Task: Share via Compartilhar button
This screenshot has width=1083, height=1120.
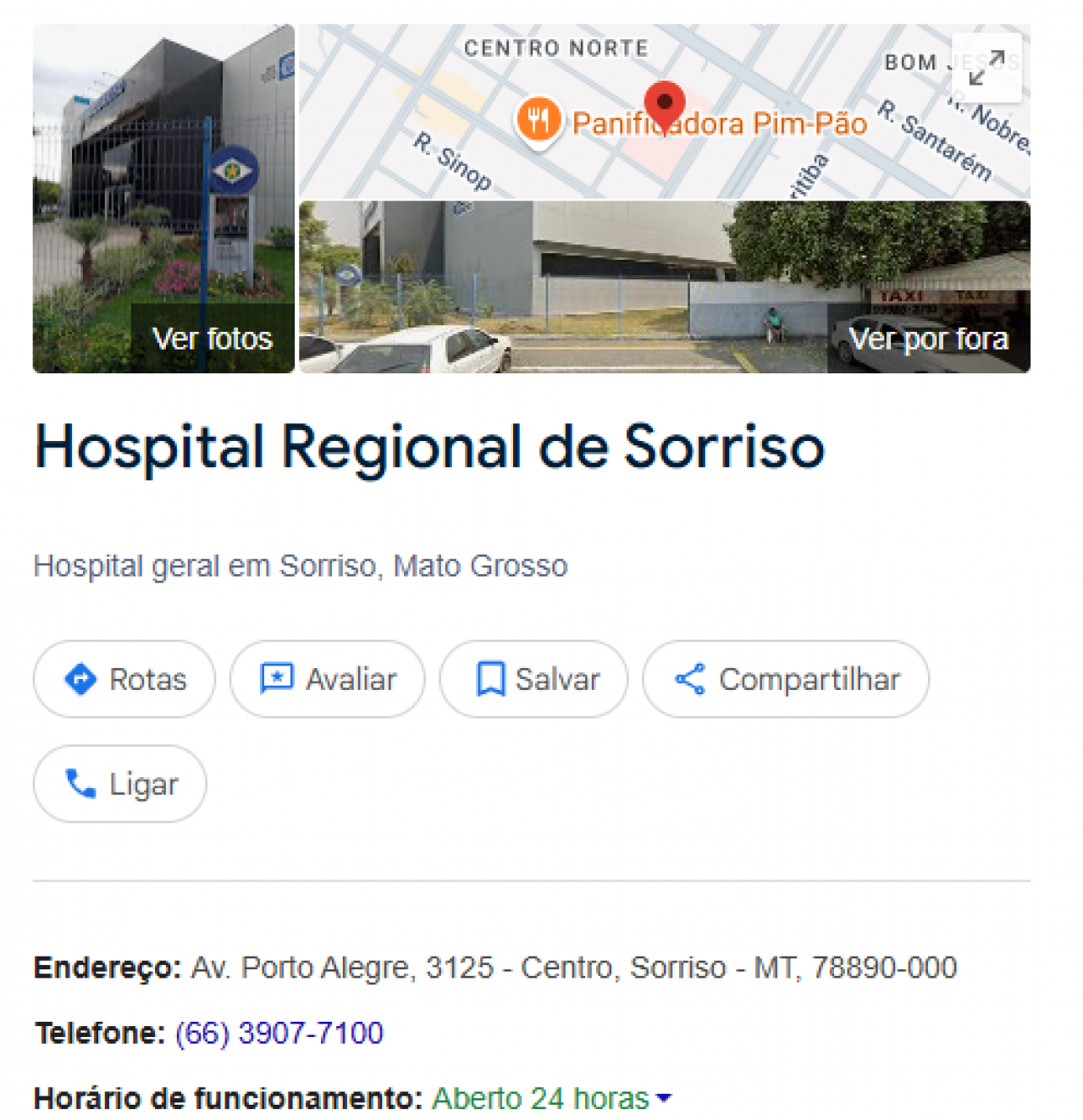Action: (785, 679)
